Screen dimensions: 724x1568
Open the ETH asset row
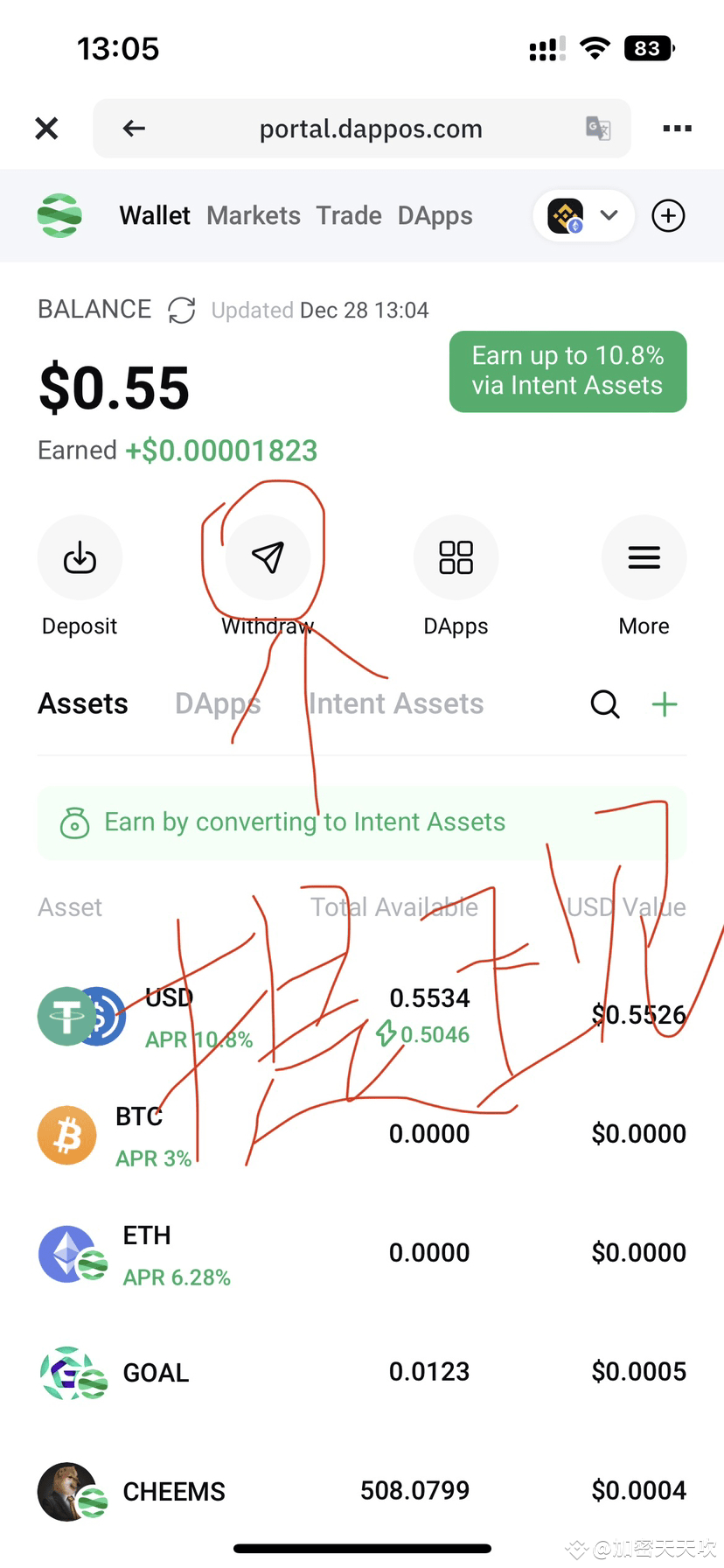point(362,1253)
